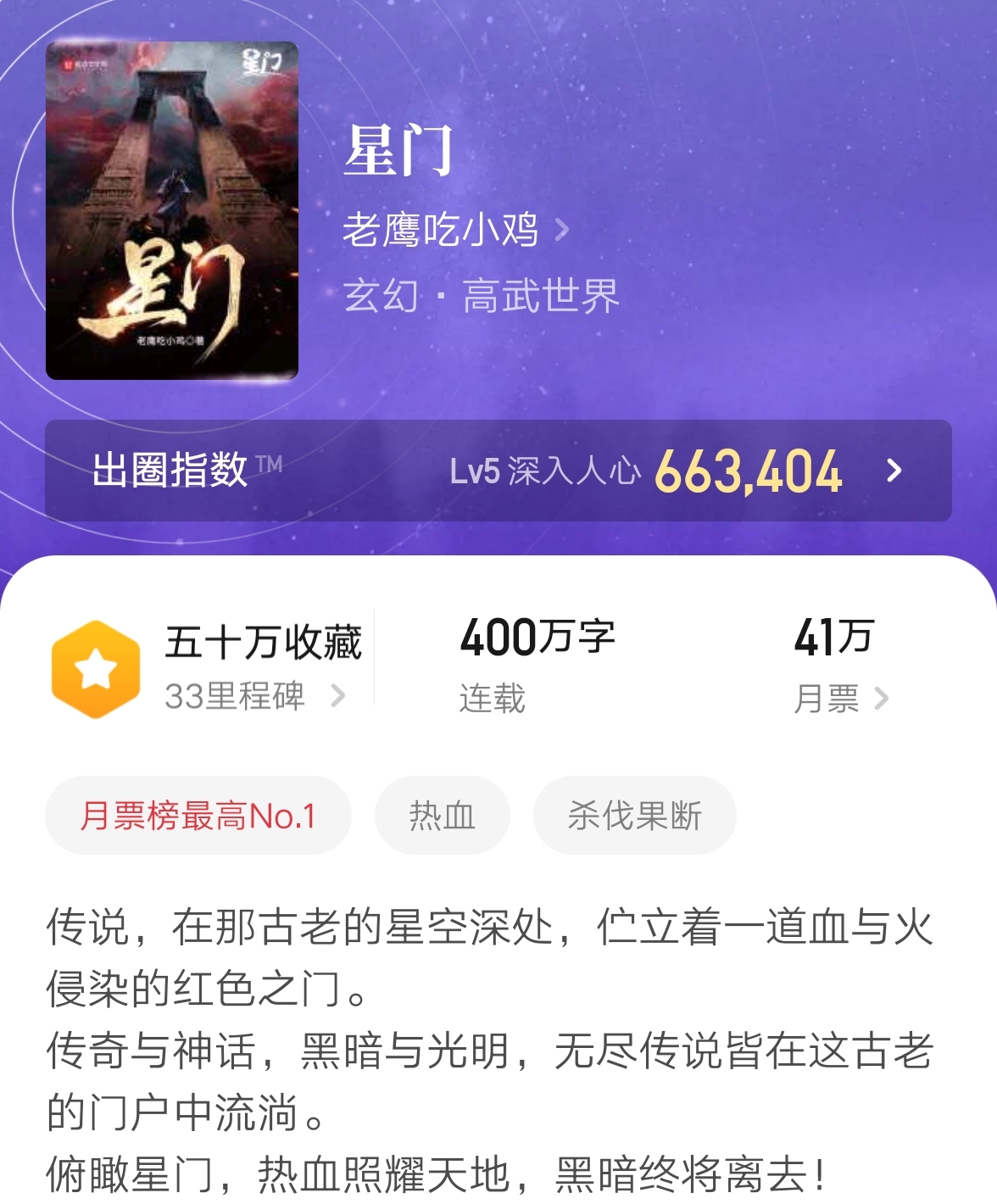Image resolution: width=997 pixels, height=1204 pixels.
Task: Tap the 星门 book cover
Action: 172,210
